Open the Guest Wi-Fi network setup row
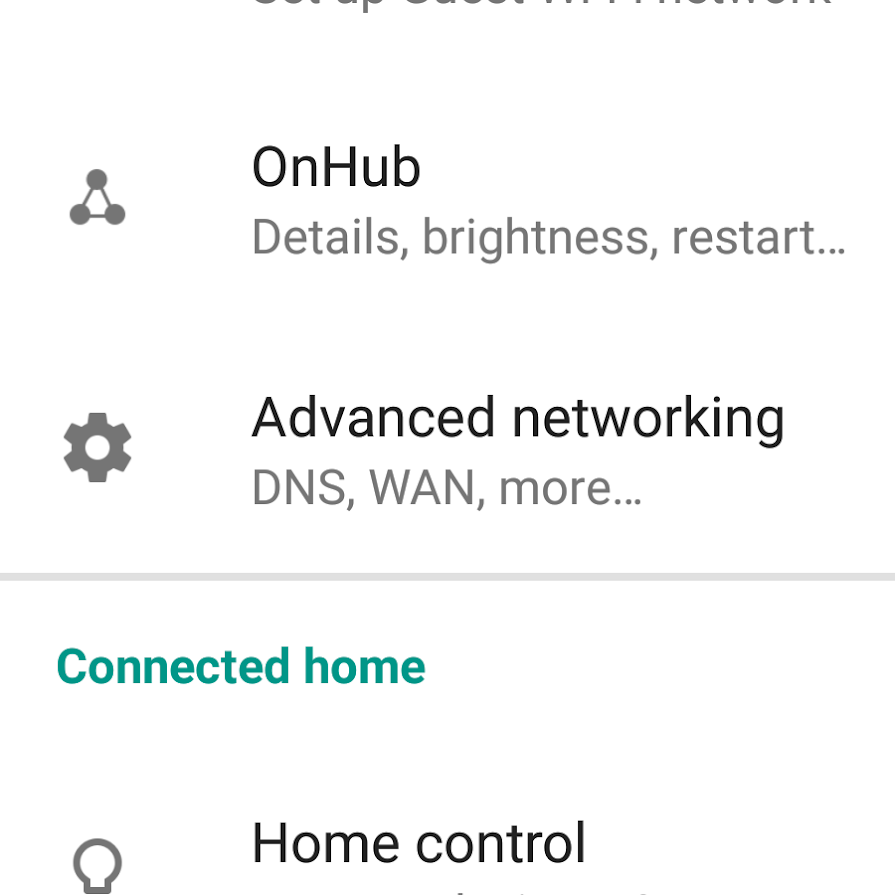This screenshot has height=895, width=895. [x=540, y=8]
